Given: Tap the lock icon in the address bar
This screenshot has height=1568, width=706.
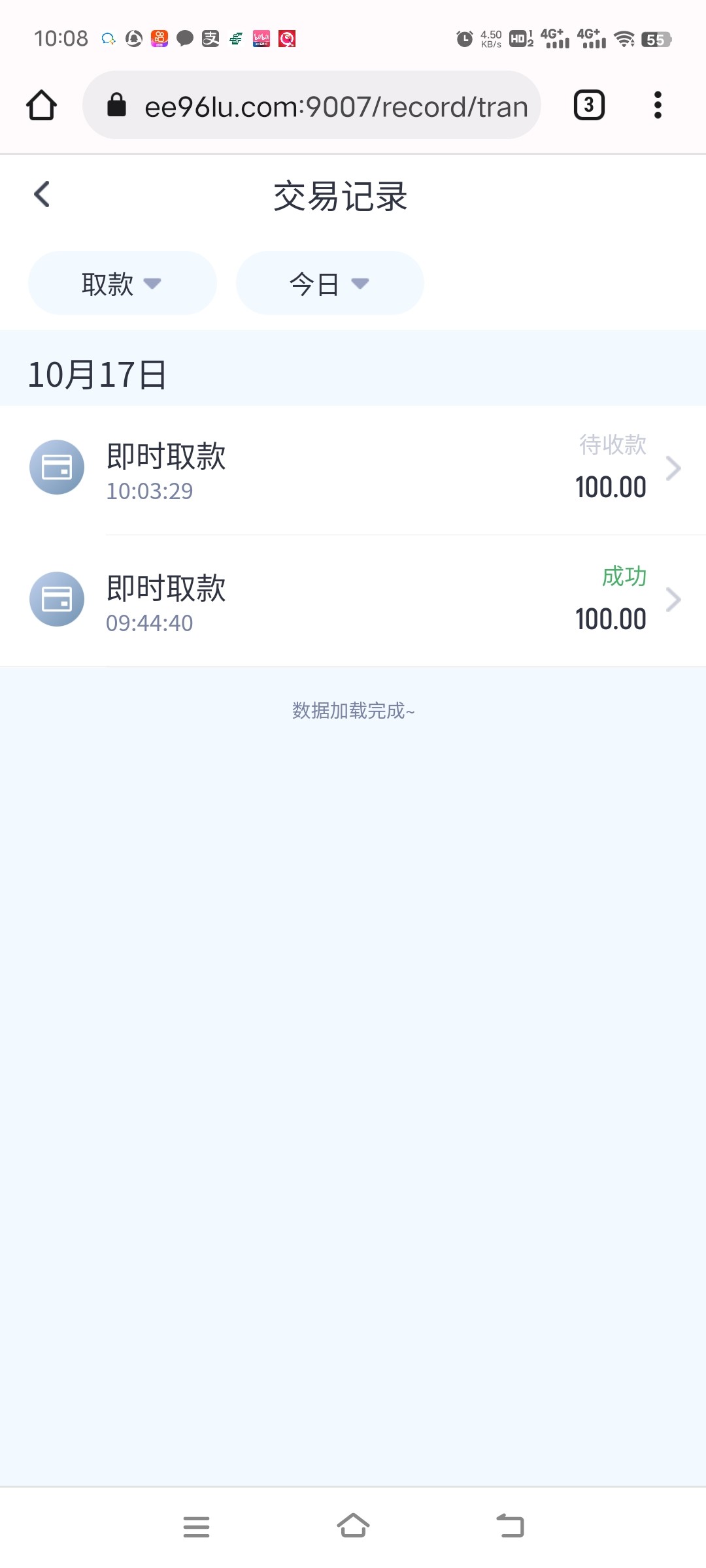Looking at the screenshot, I should pyautogui.click(x=118, y=106).
